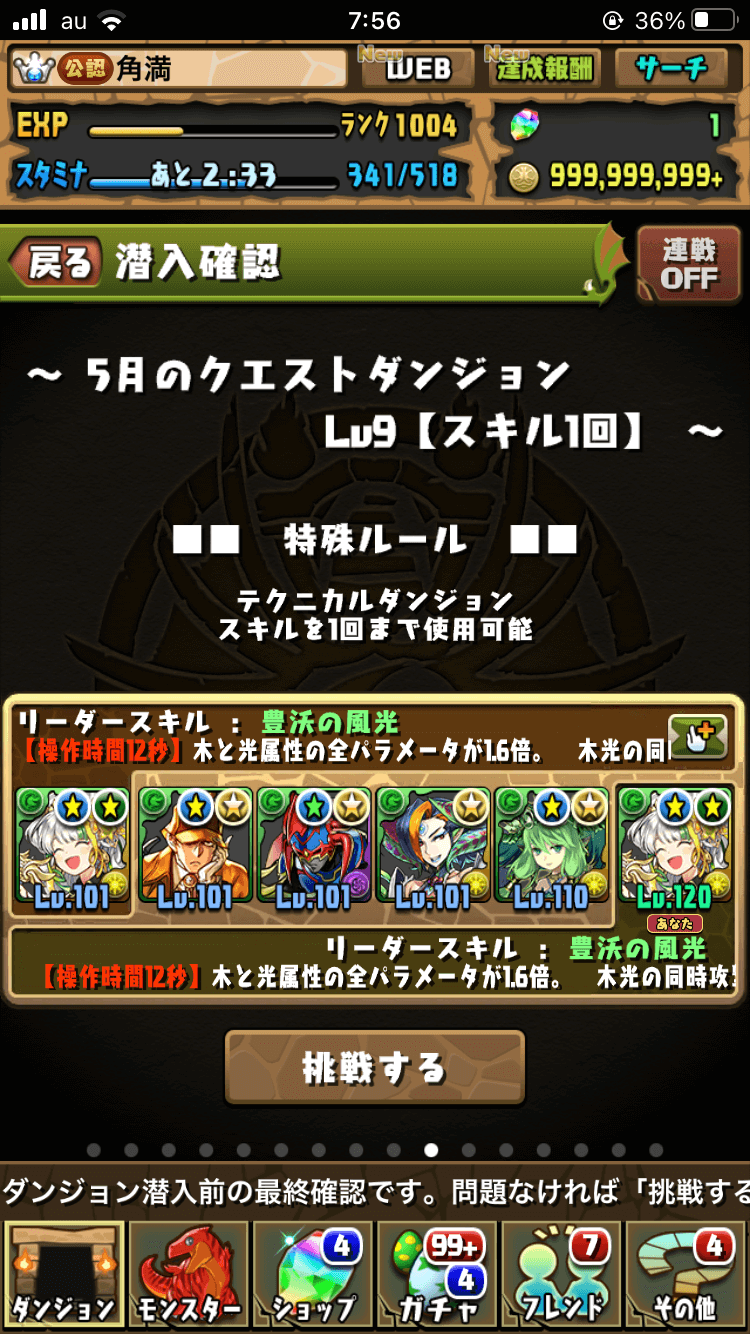
Task: Open the その他 tab
Action: [685, 1274]
